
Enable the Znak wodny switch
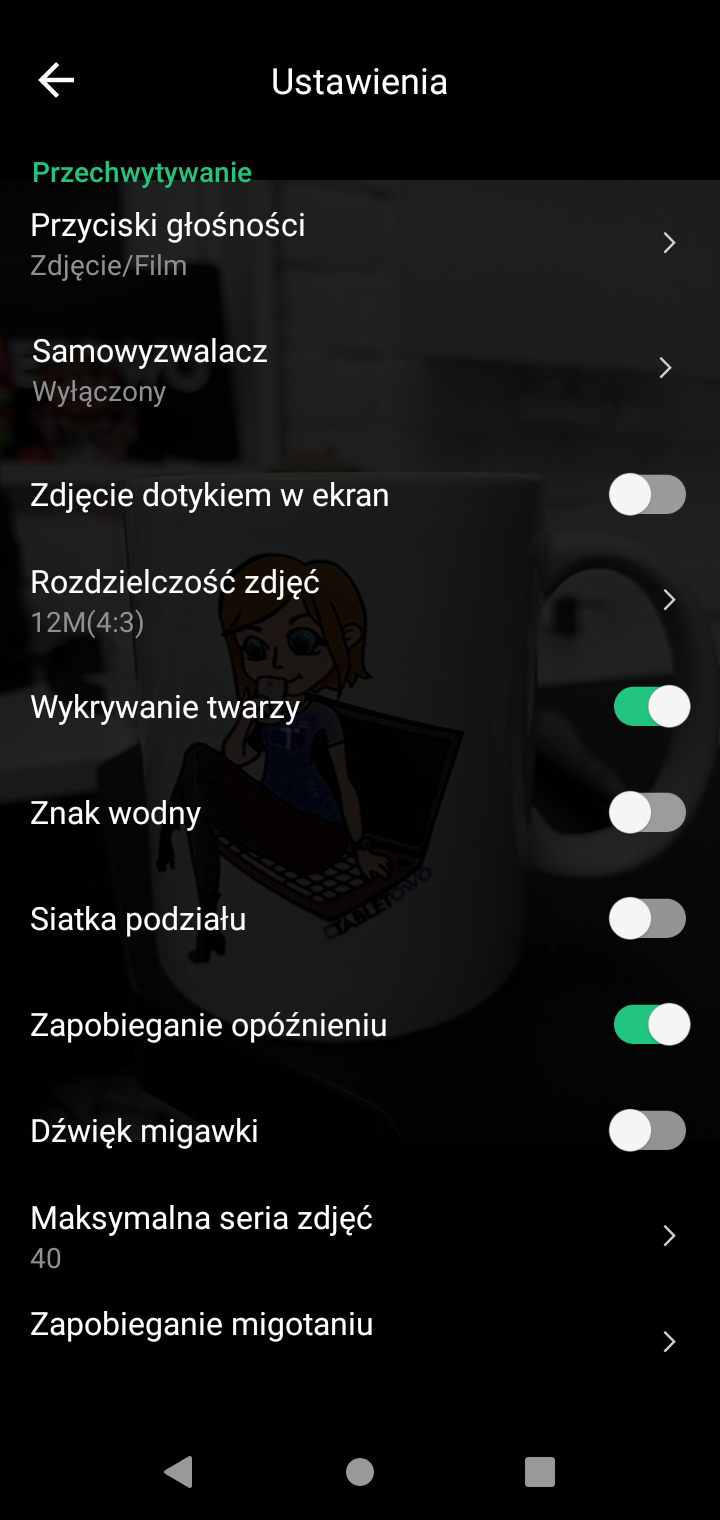click(648, 813)
